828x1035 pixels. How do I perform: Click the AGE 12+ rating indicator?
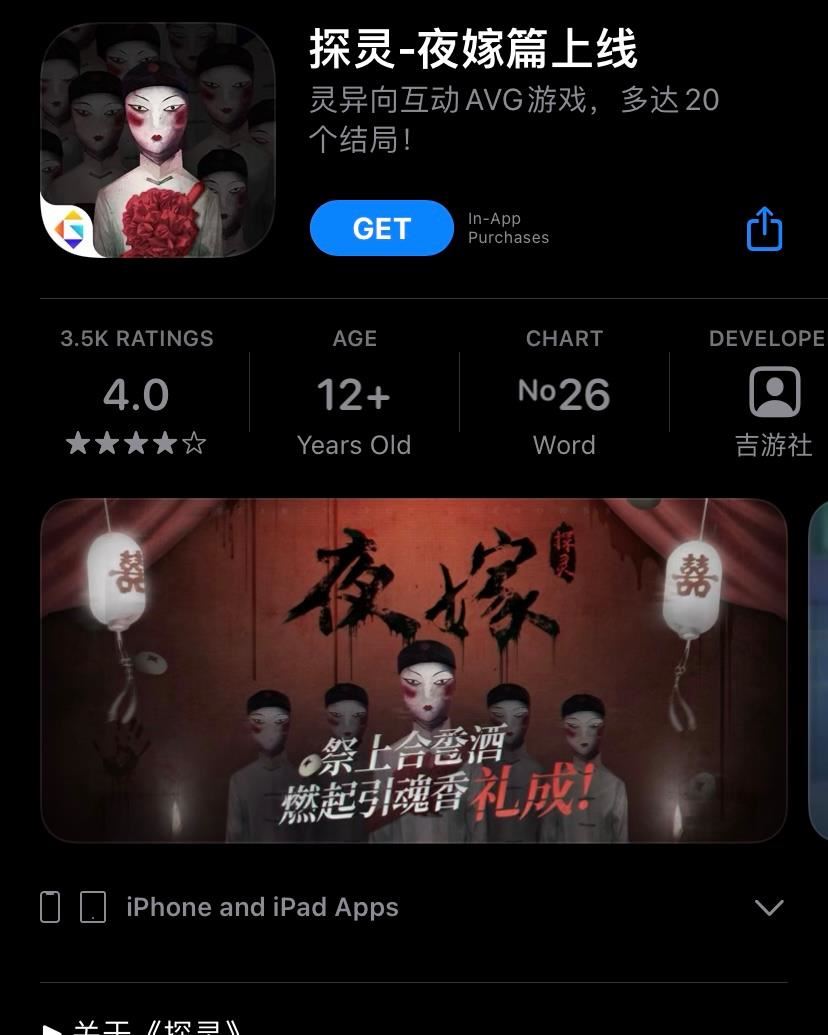coord(354,394)
